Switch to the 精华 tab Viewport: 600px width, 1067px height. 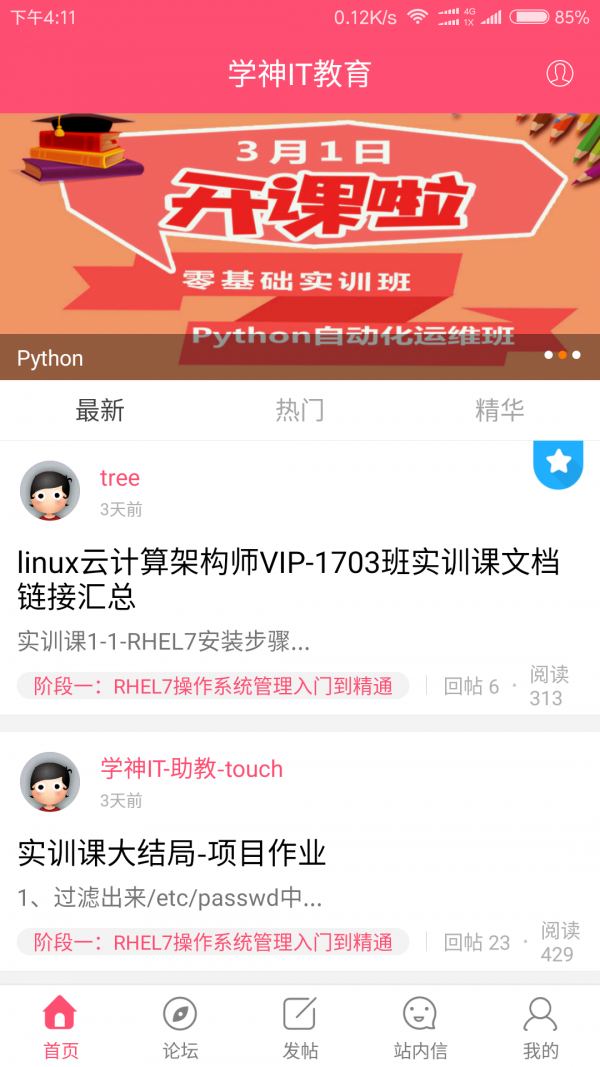pos(499,410)
